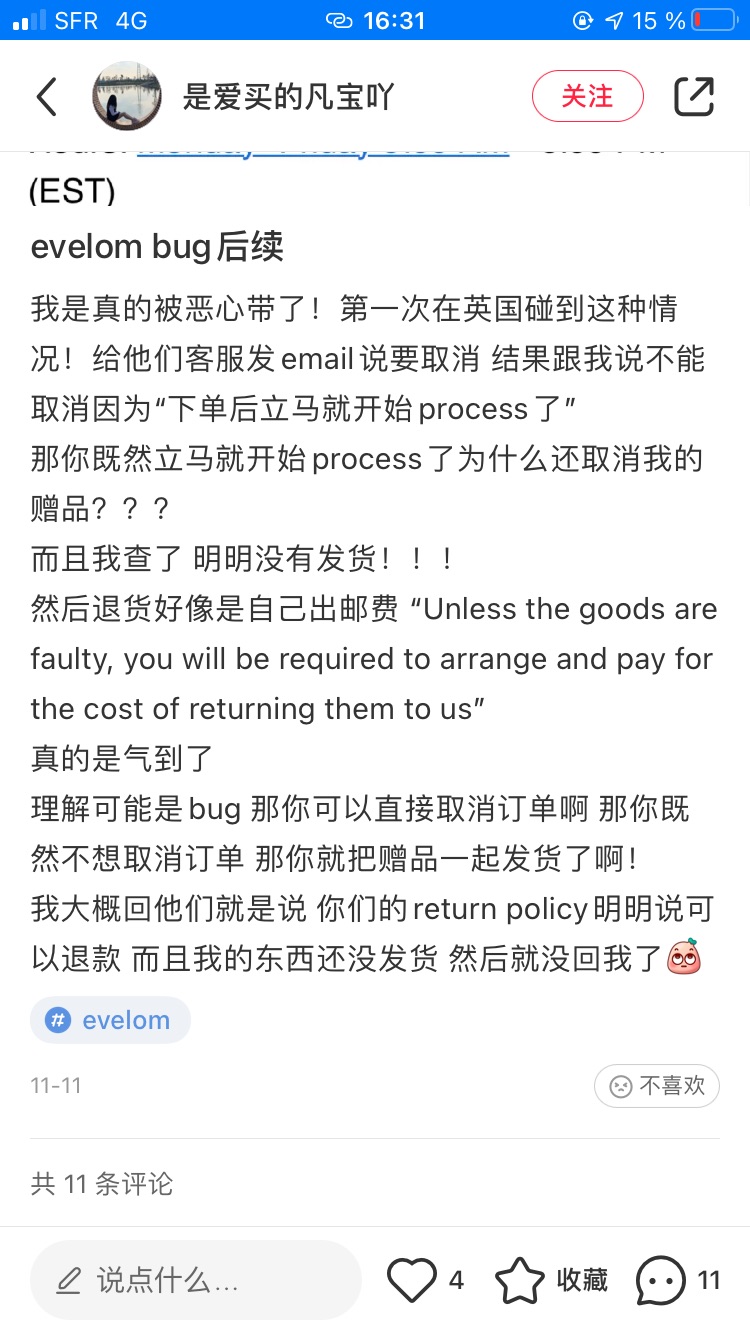
Task: Share this post via top-right icon
Action: pos(694,97)
